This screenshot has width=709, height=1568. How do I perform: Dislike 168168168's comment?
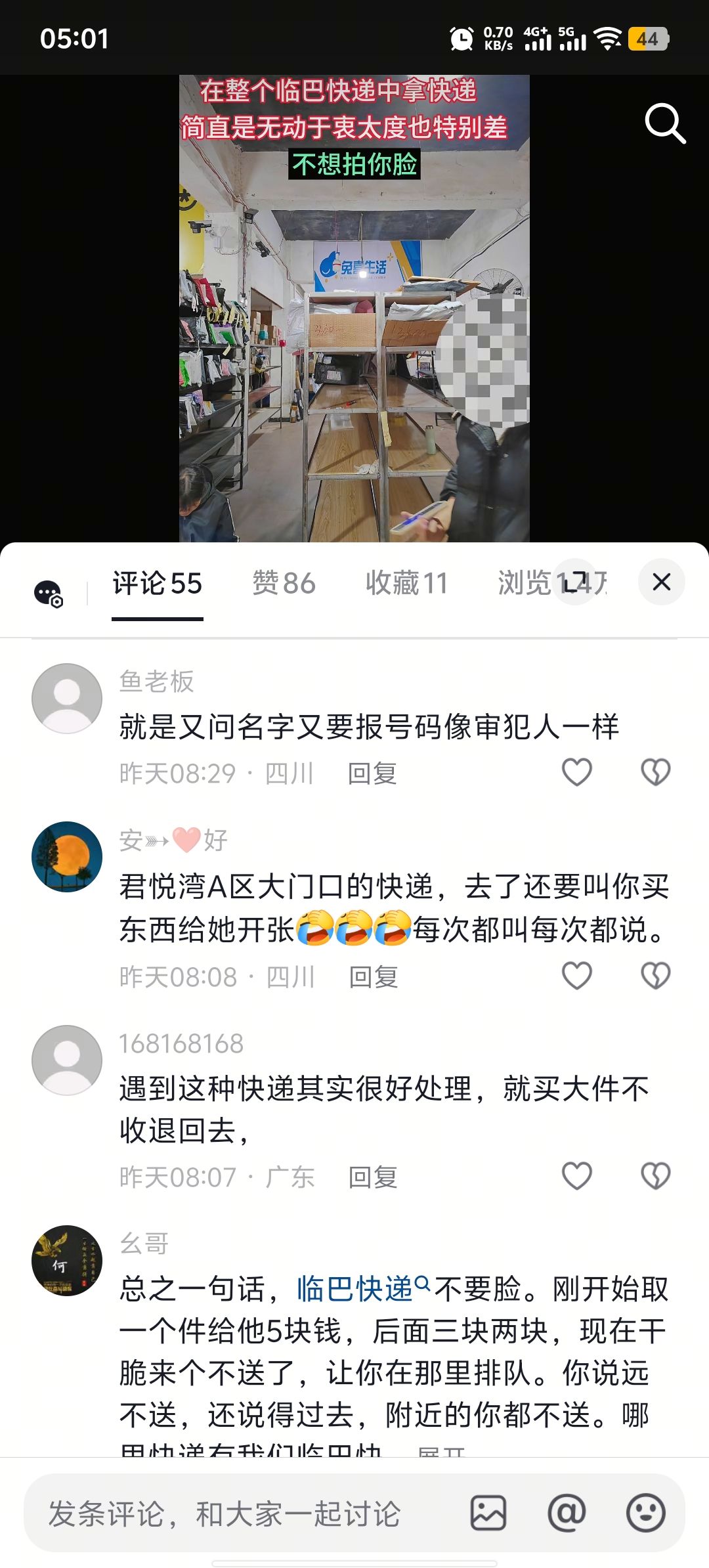point(655,1176)
